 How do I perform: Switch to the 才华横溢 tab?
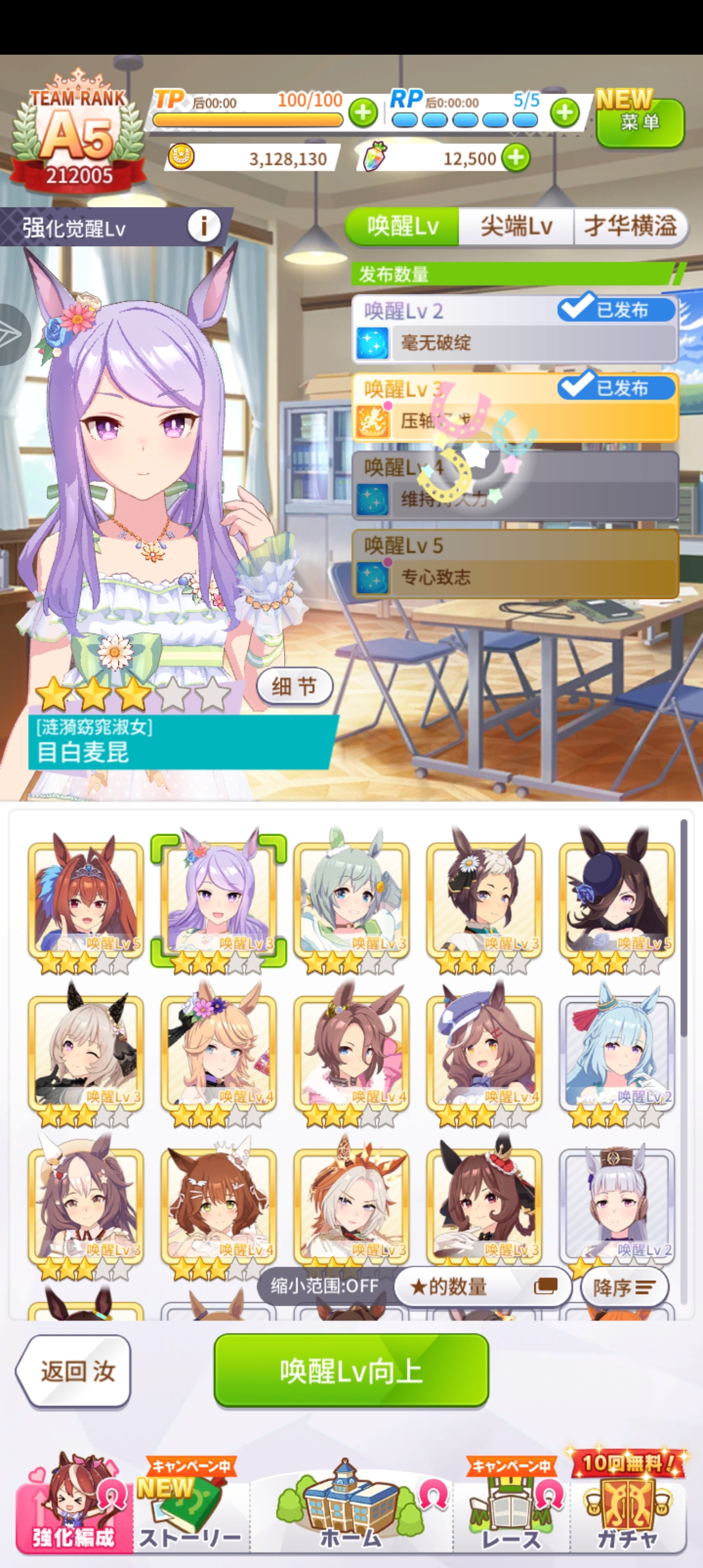629,227
